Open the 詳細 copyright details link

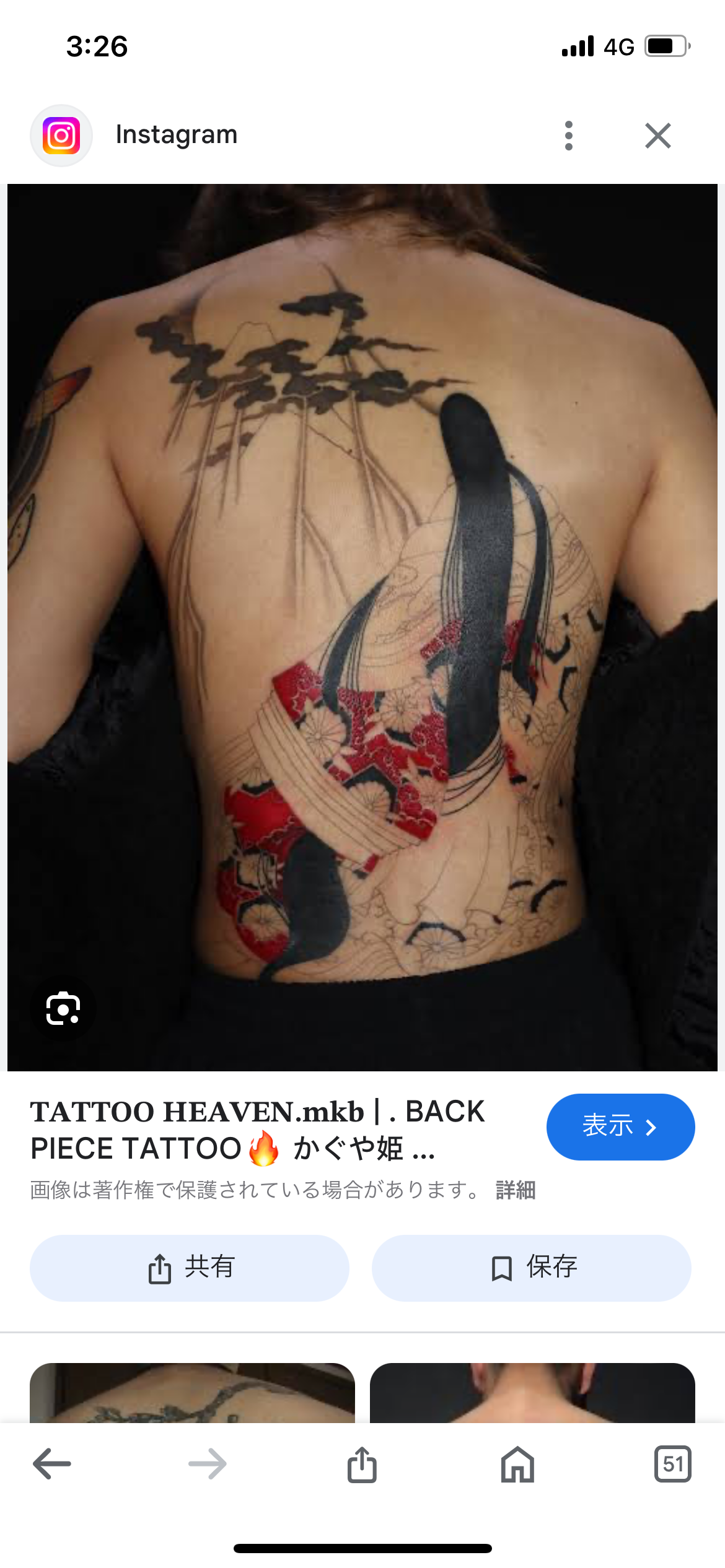point(515,1190)
